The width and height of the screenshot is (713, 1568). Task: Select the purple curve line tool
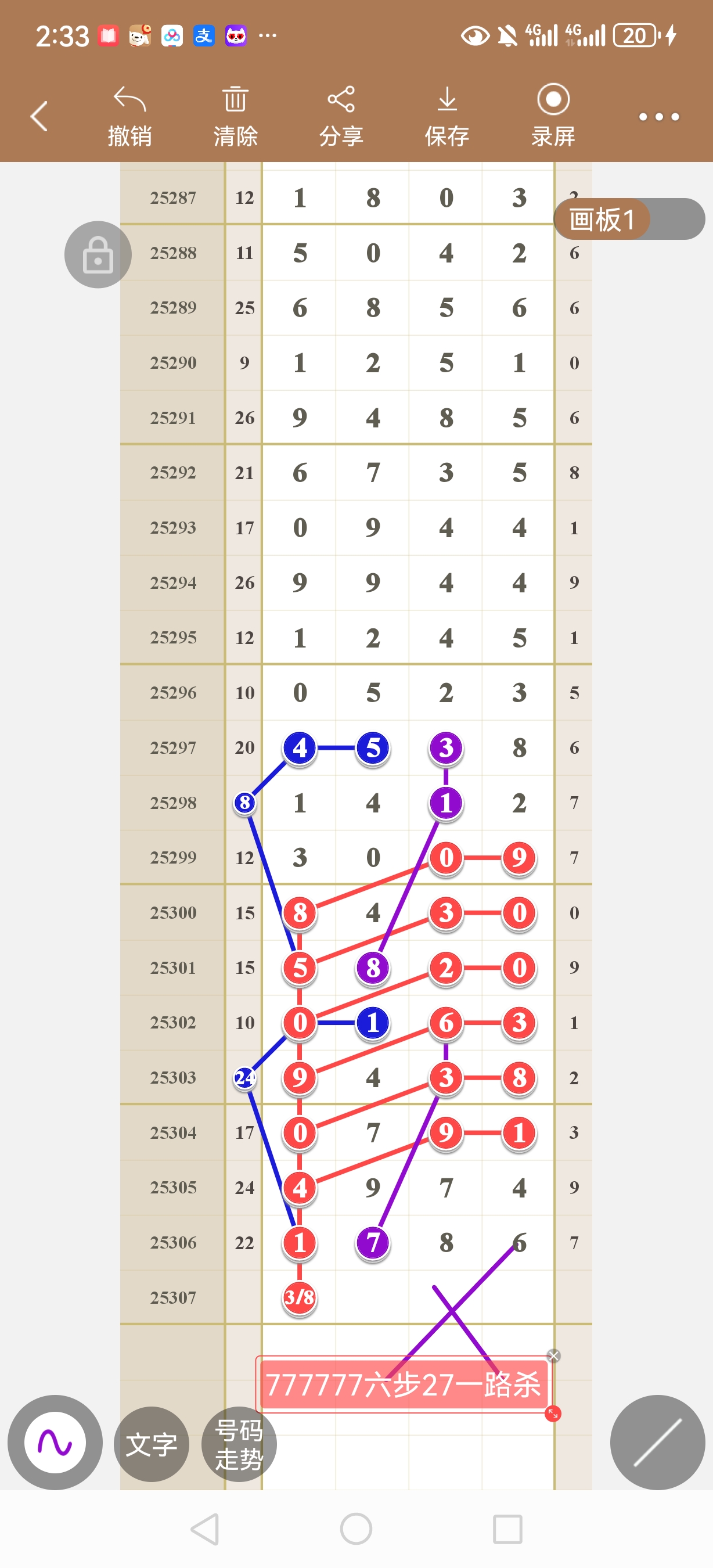55,1442
